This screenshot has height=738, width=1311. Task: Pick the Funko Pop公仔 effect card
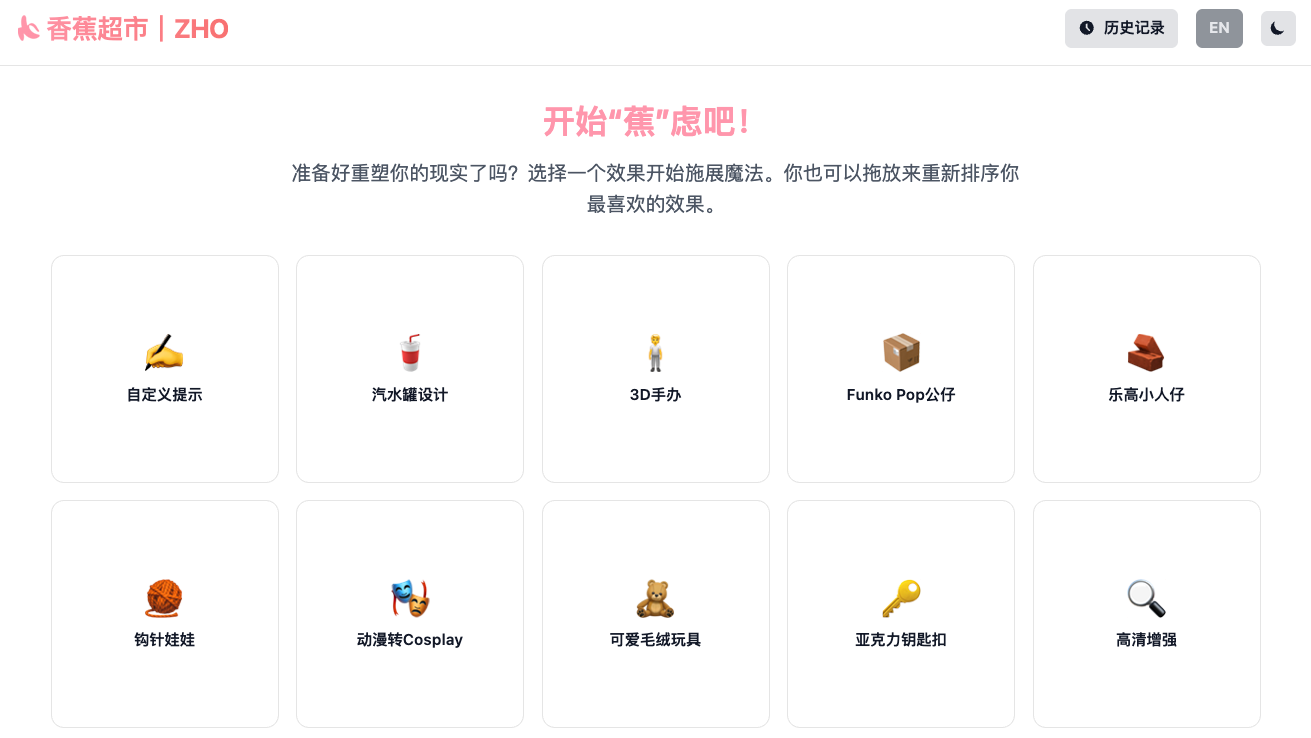[901, 369]
